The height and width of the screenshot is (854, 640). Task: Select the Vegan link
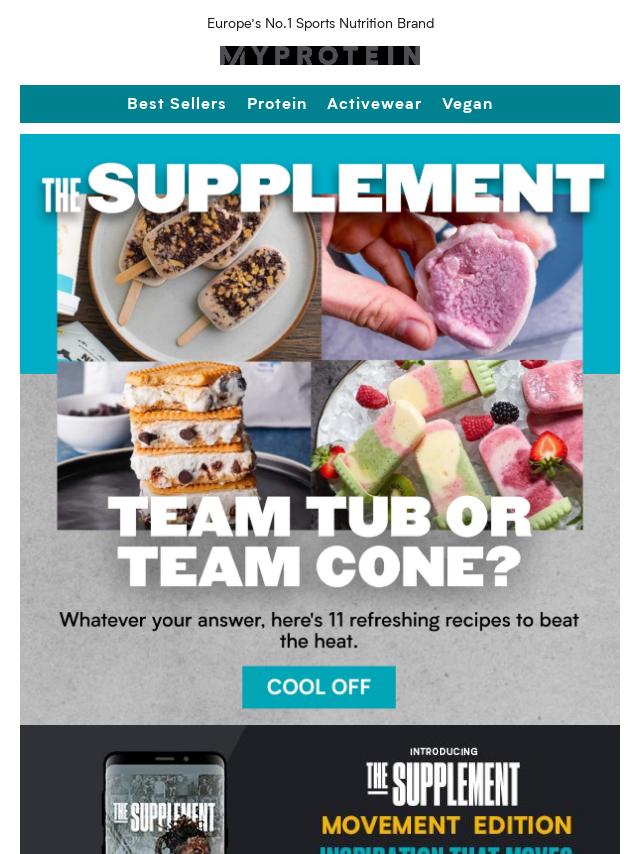467,104
